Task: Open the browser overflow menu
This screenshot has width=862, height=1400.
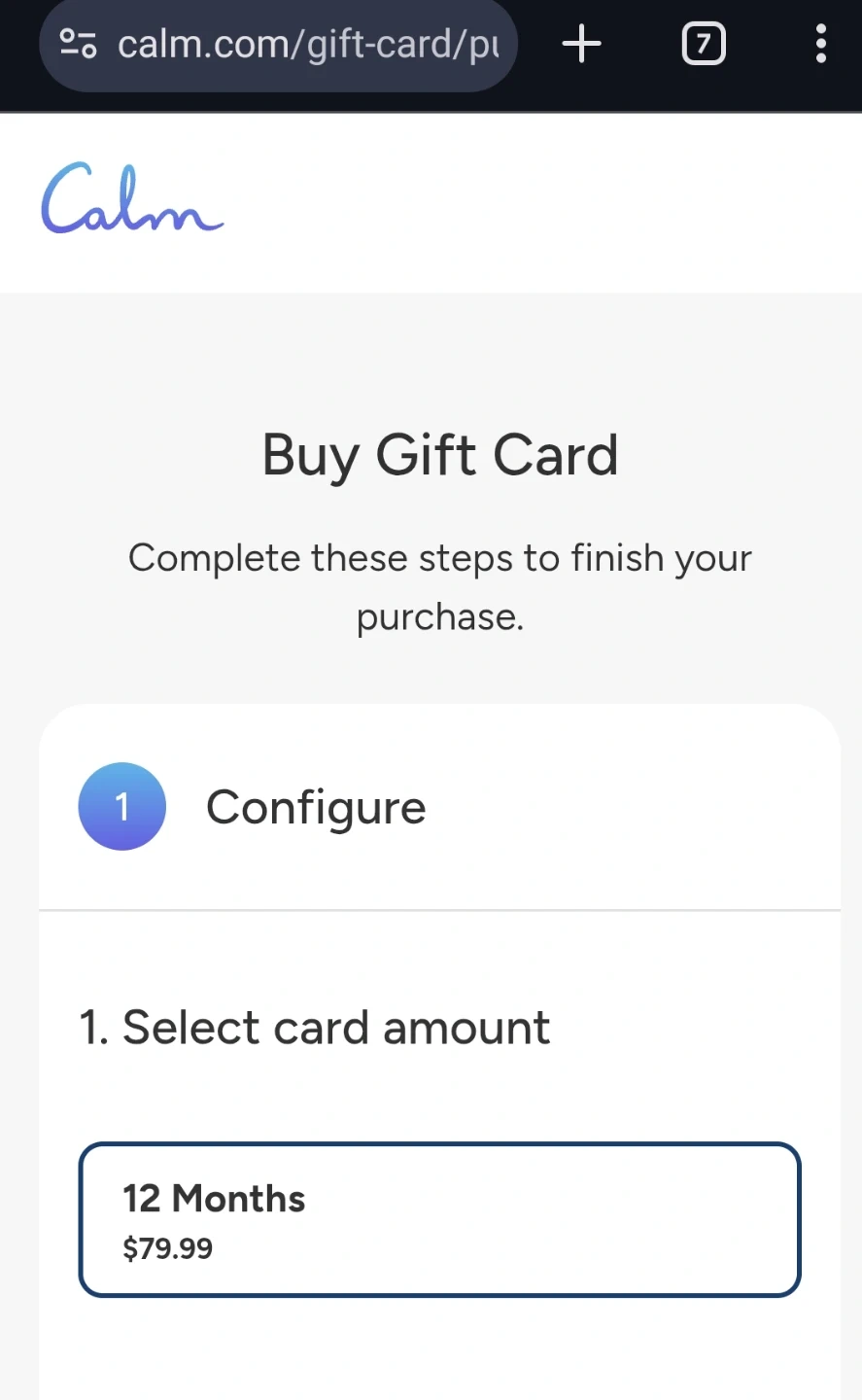Action: tap(821, 45)
